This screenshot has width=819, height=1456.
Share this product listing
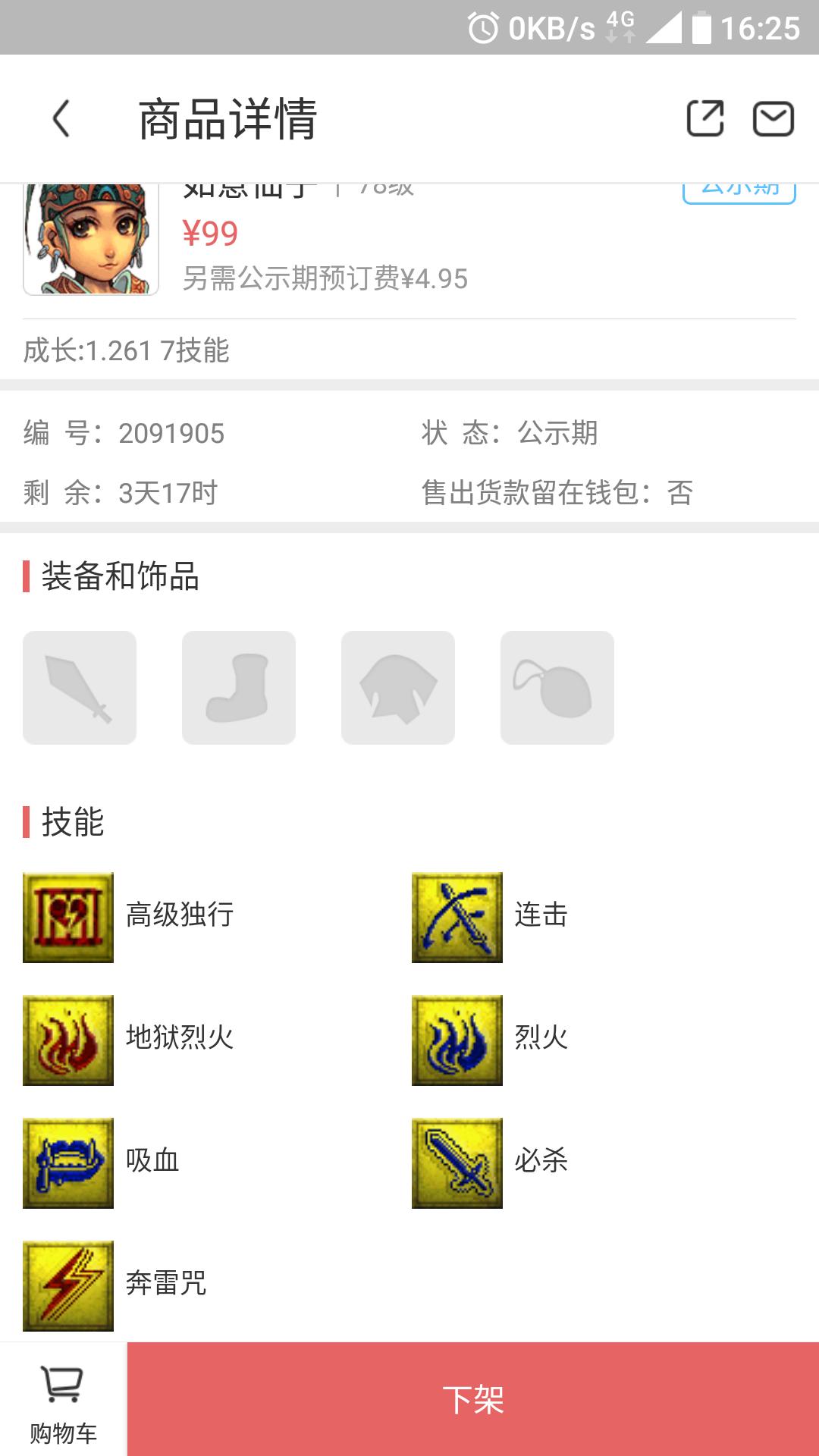pos(704,119)
